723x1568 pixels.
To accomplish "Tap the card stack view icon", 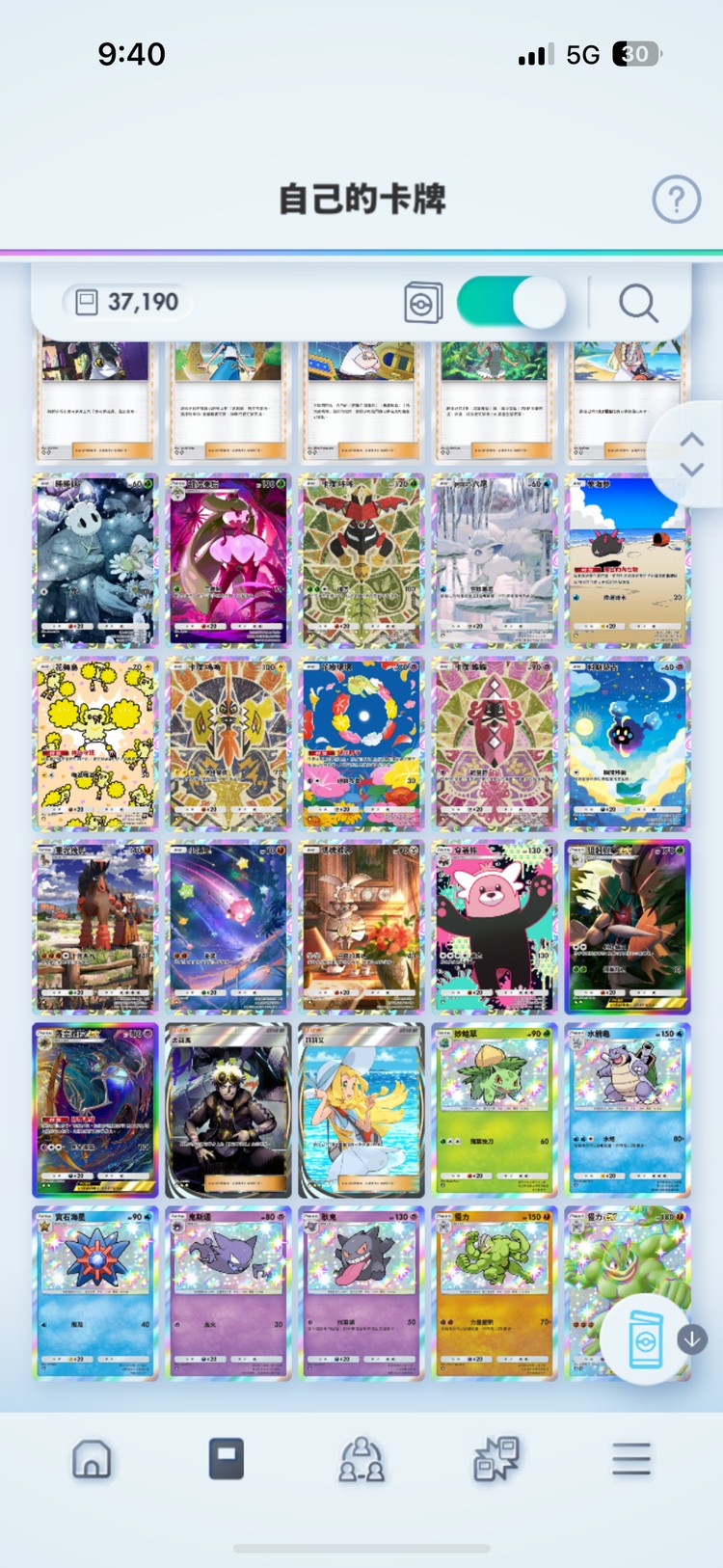I will (423, 304).
